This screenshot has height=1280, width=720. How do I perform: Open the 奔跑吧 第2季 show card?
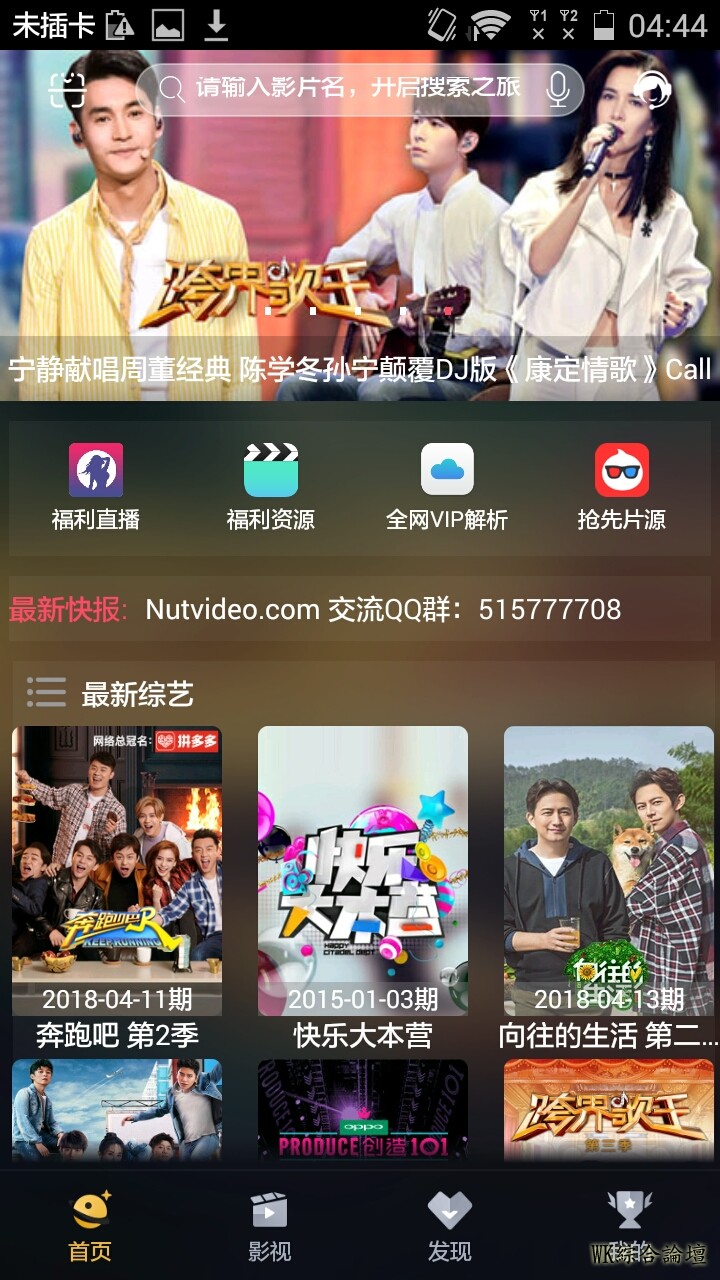tap(117, 885)
